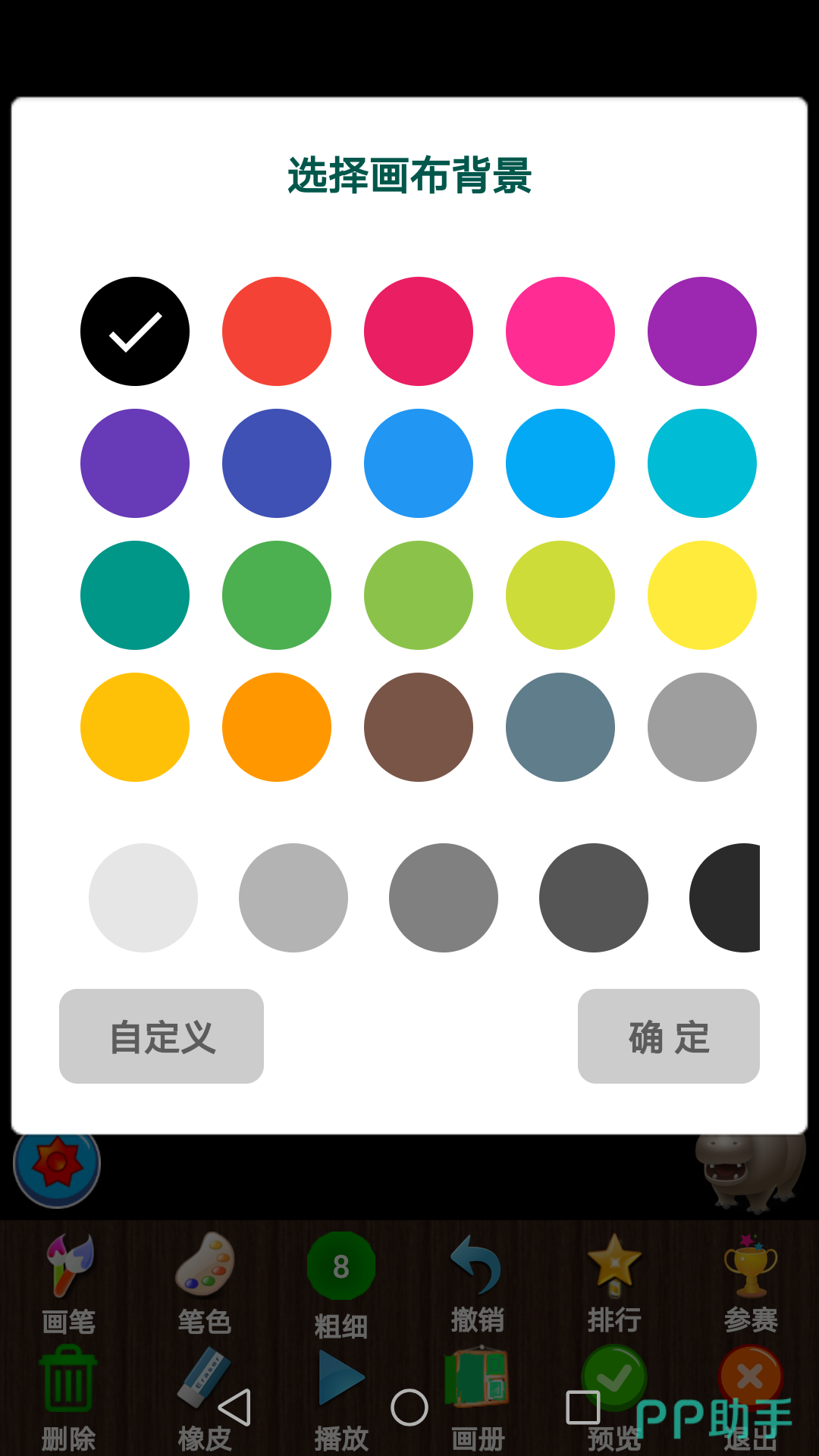Open the 自定义 custom color option
The width and height of the screenshot is (819, 1456).
coord(162,1036)
